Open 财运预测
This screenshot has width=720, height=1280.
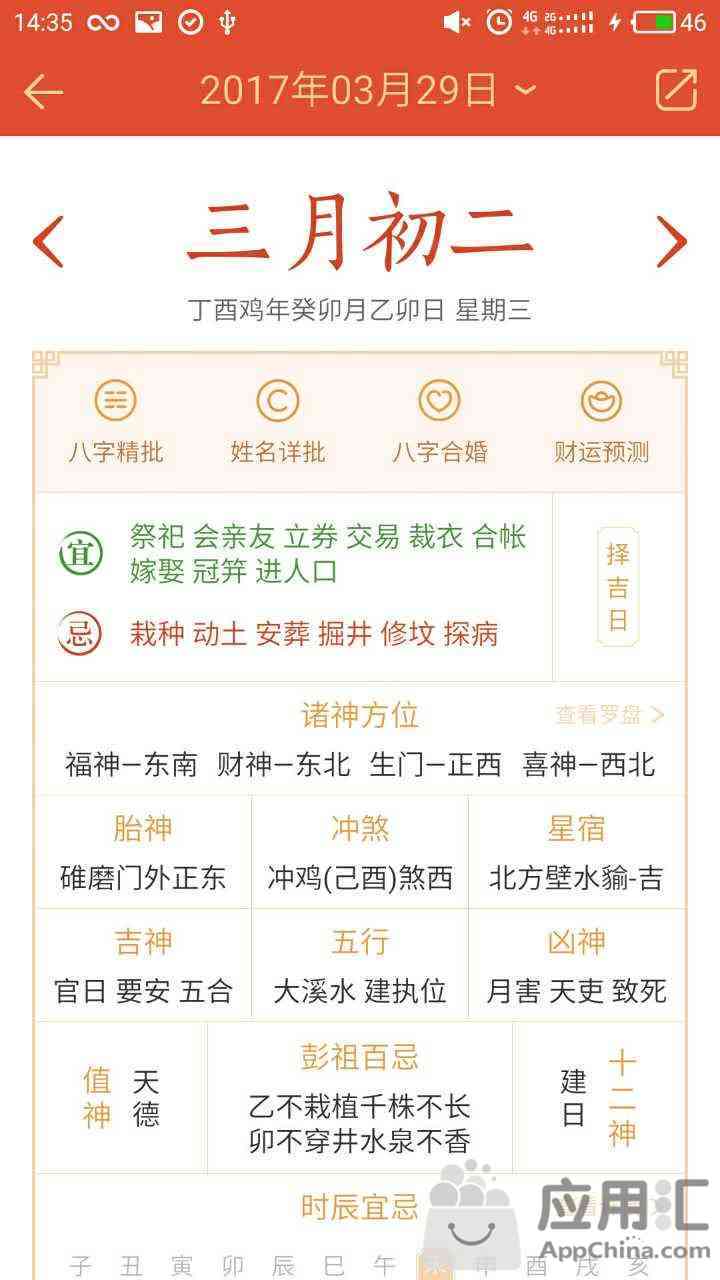pyautogui.click(x=601, y=423)
